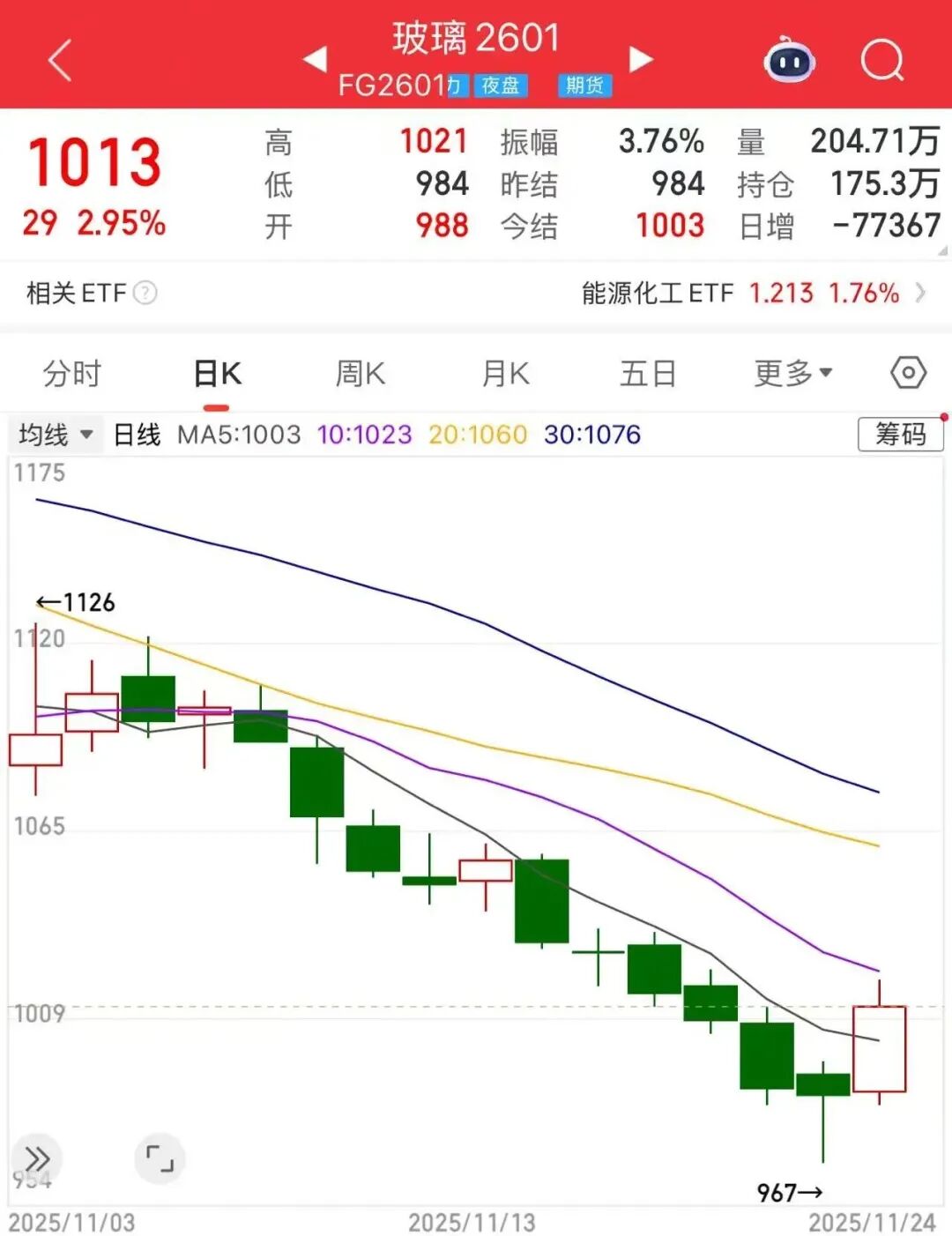
Task: Switch to the 分时 chart tab
Action: [x=72, y=374]
